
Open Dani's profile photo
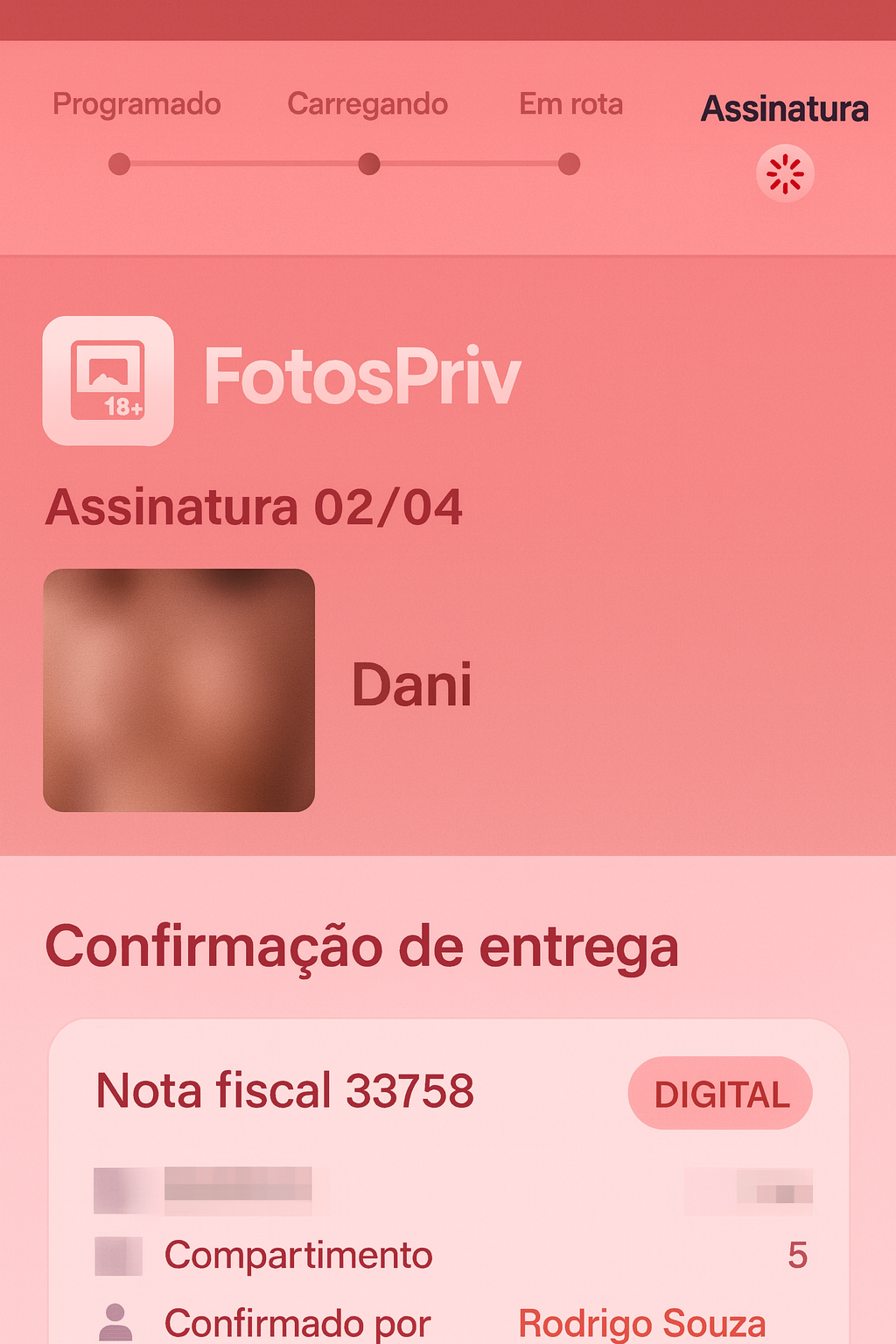tap(180, 688)
